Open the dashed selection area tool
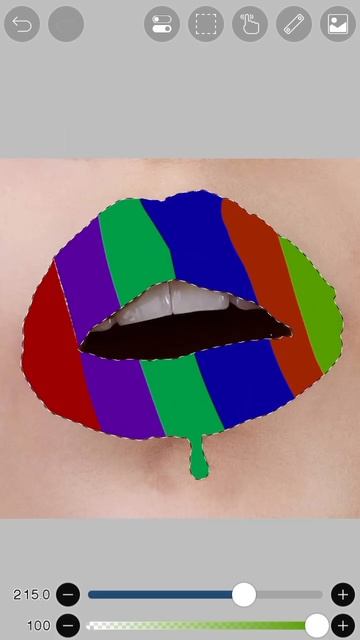 [x=206, y=24]
